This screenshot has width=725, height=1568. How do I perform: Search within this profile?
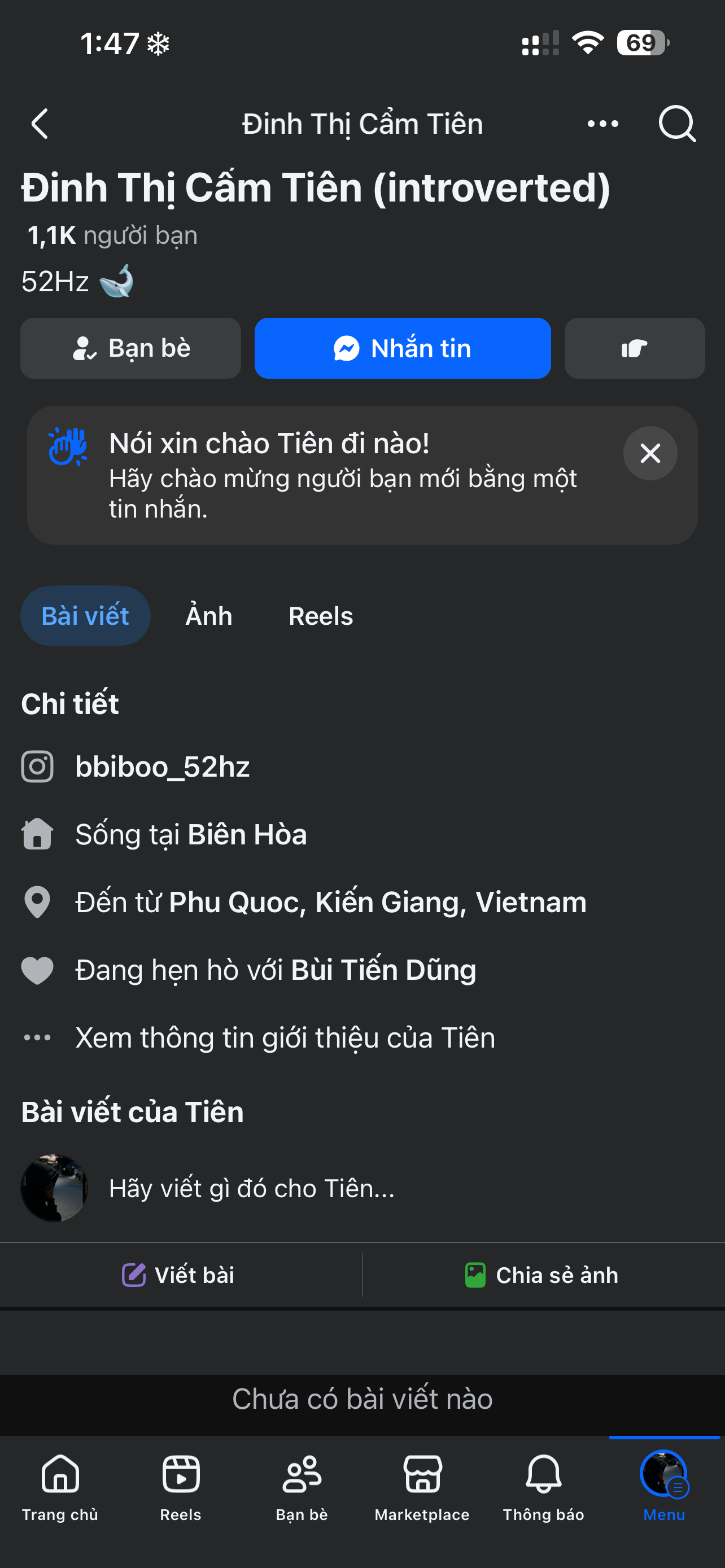point(677,124)
